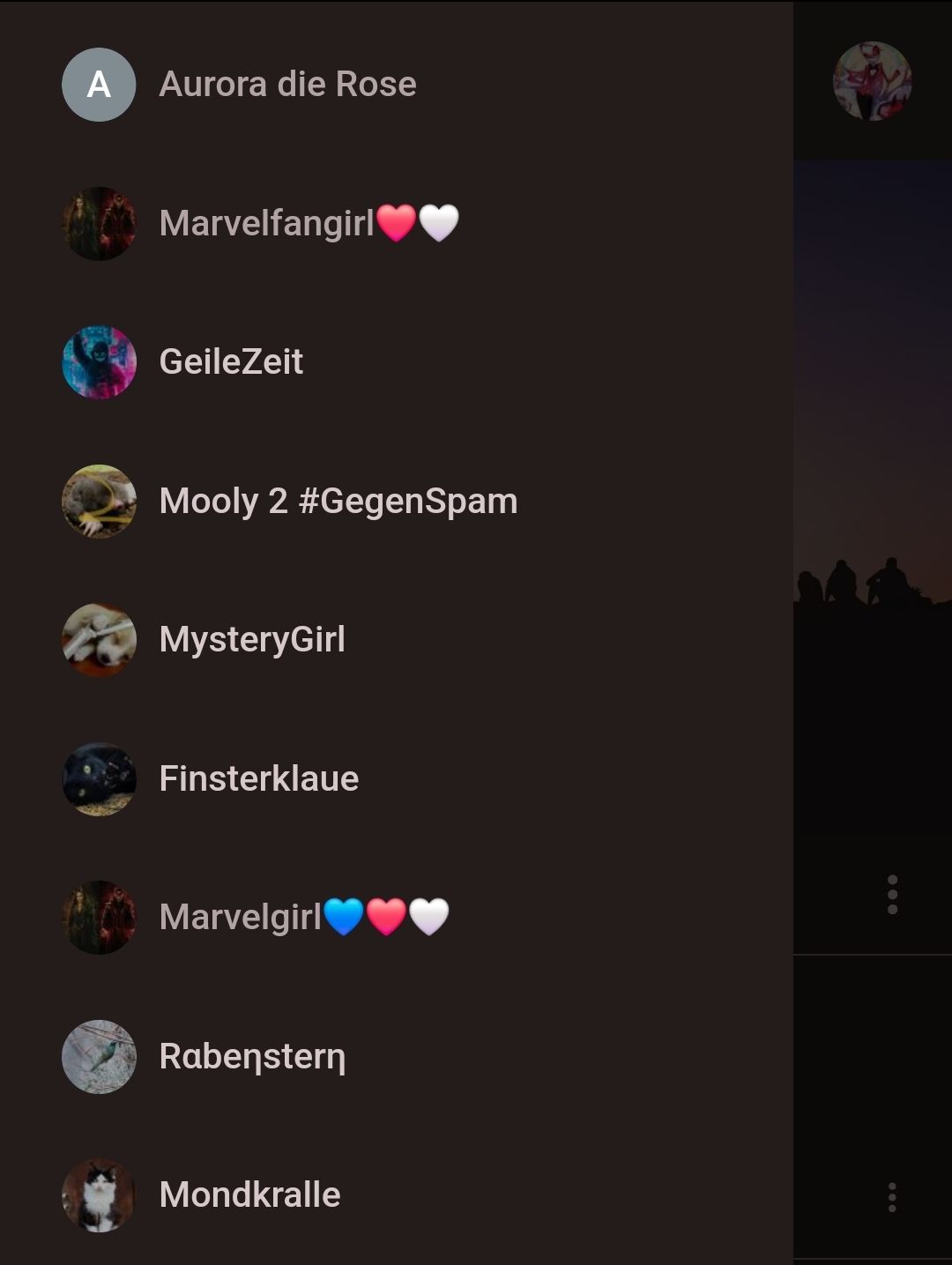The width and height of the screenshot is (952, 1265).
Task: Open Aurora die Rose's profile
Action: (287, 85)
